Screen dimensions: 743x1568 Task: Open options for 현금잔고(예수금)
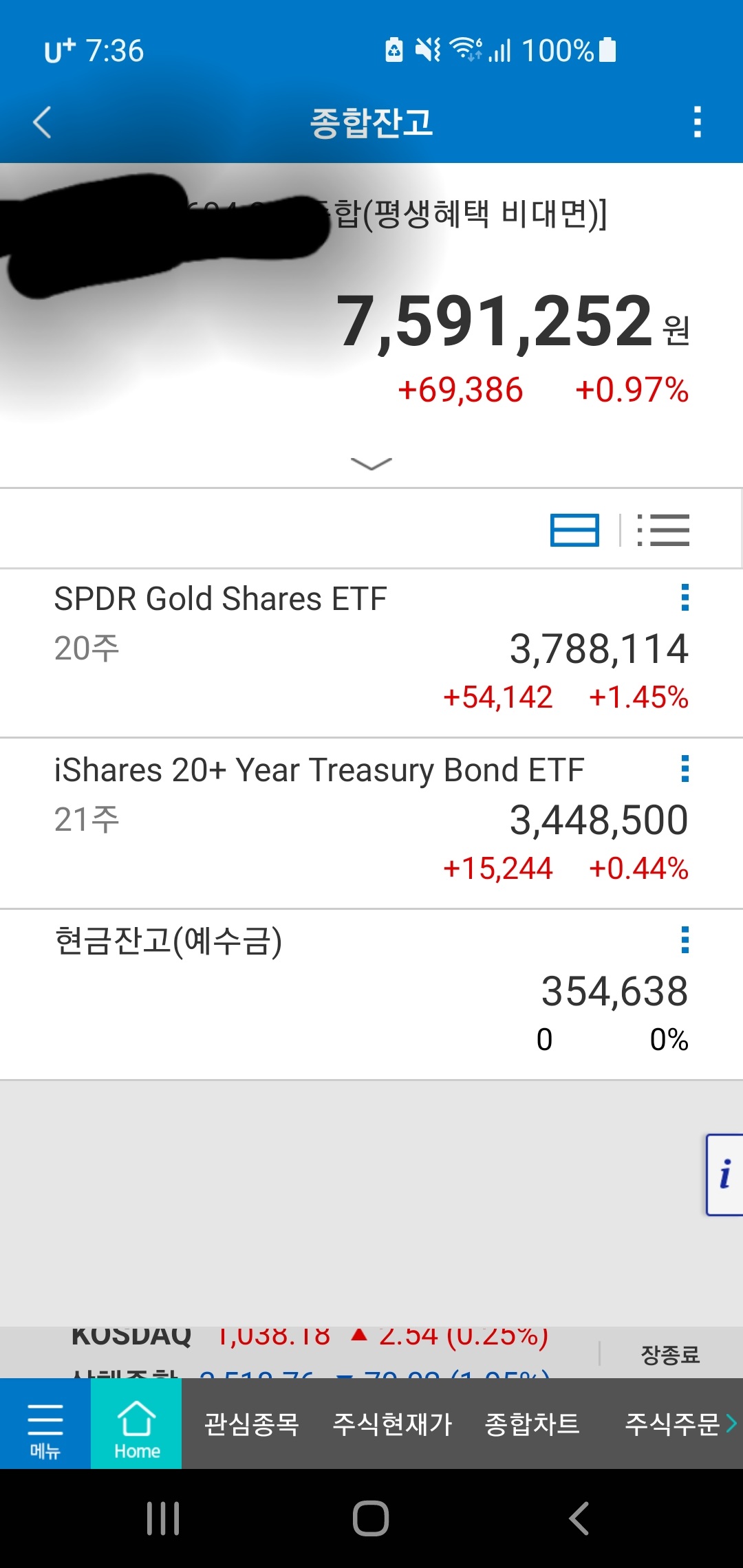[685, 940]
